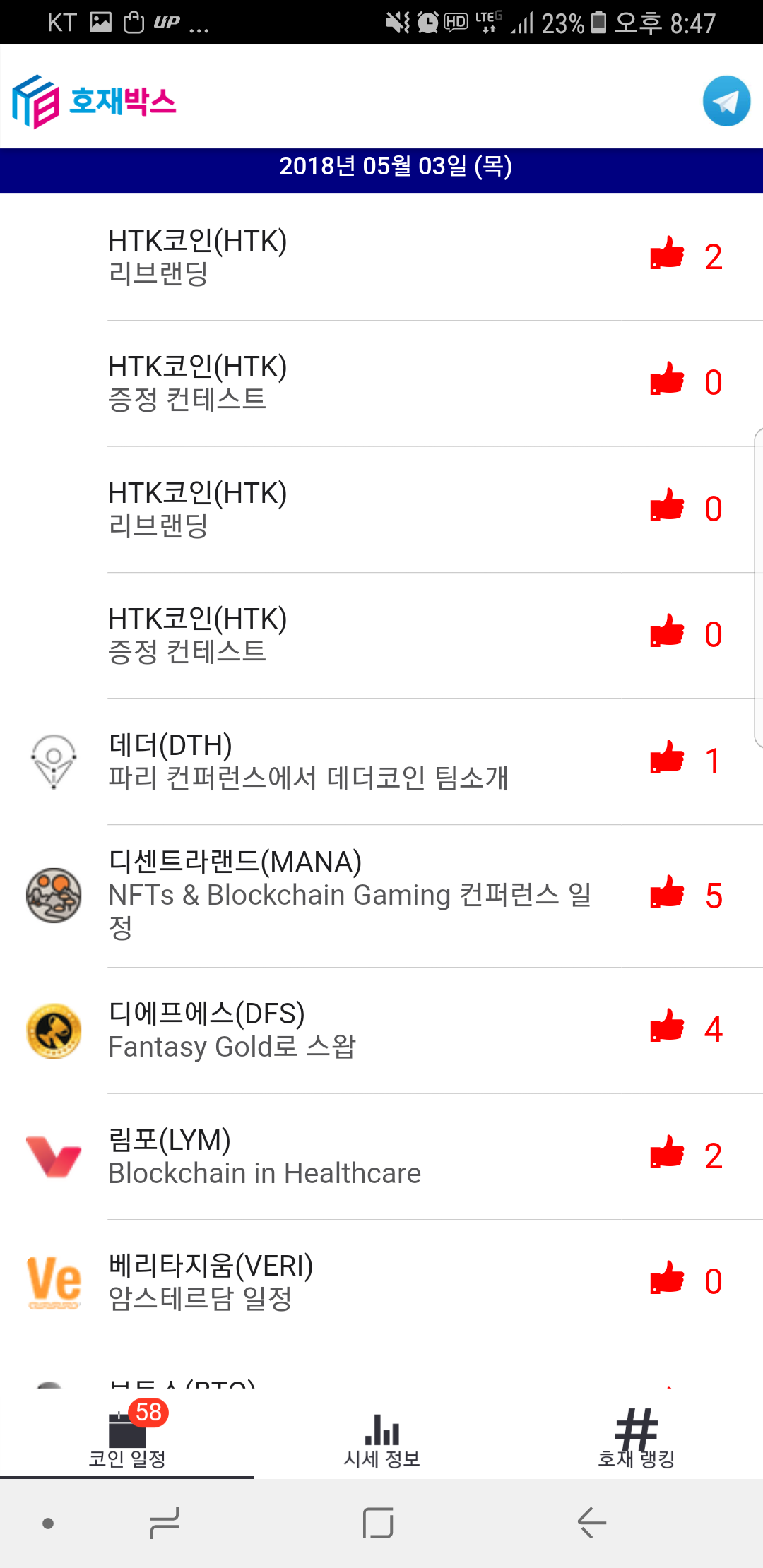Like the 디센트라랜드(MANA) event
763x1568 pixels.
point(667,893)
